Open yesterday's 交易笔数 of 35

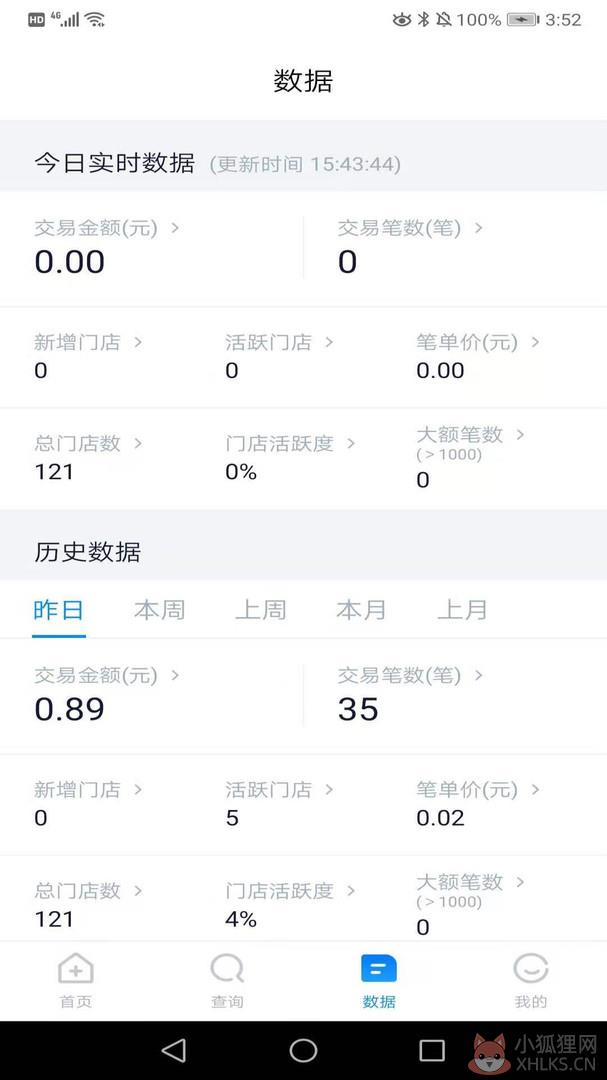click(x=410, y=695)
